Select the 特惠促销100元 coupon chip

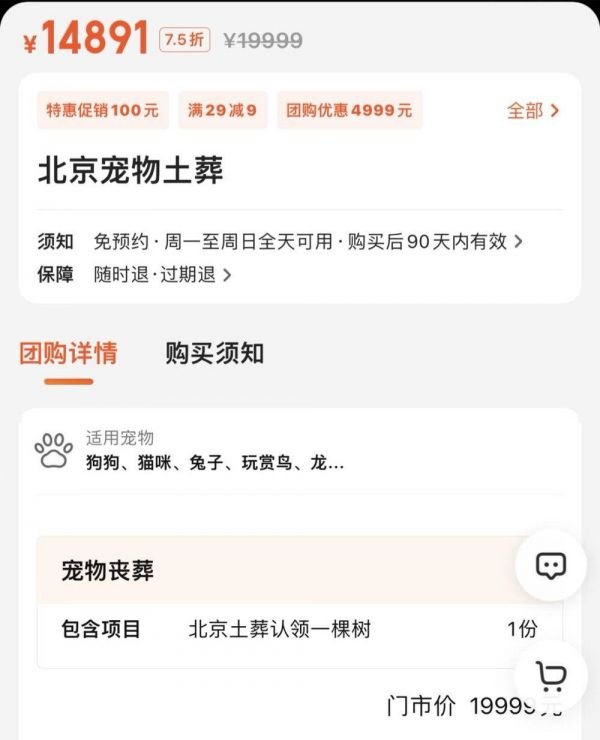(x=103, y=111)
